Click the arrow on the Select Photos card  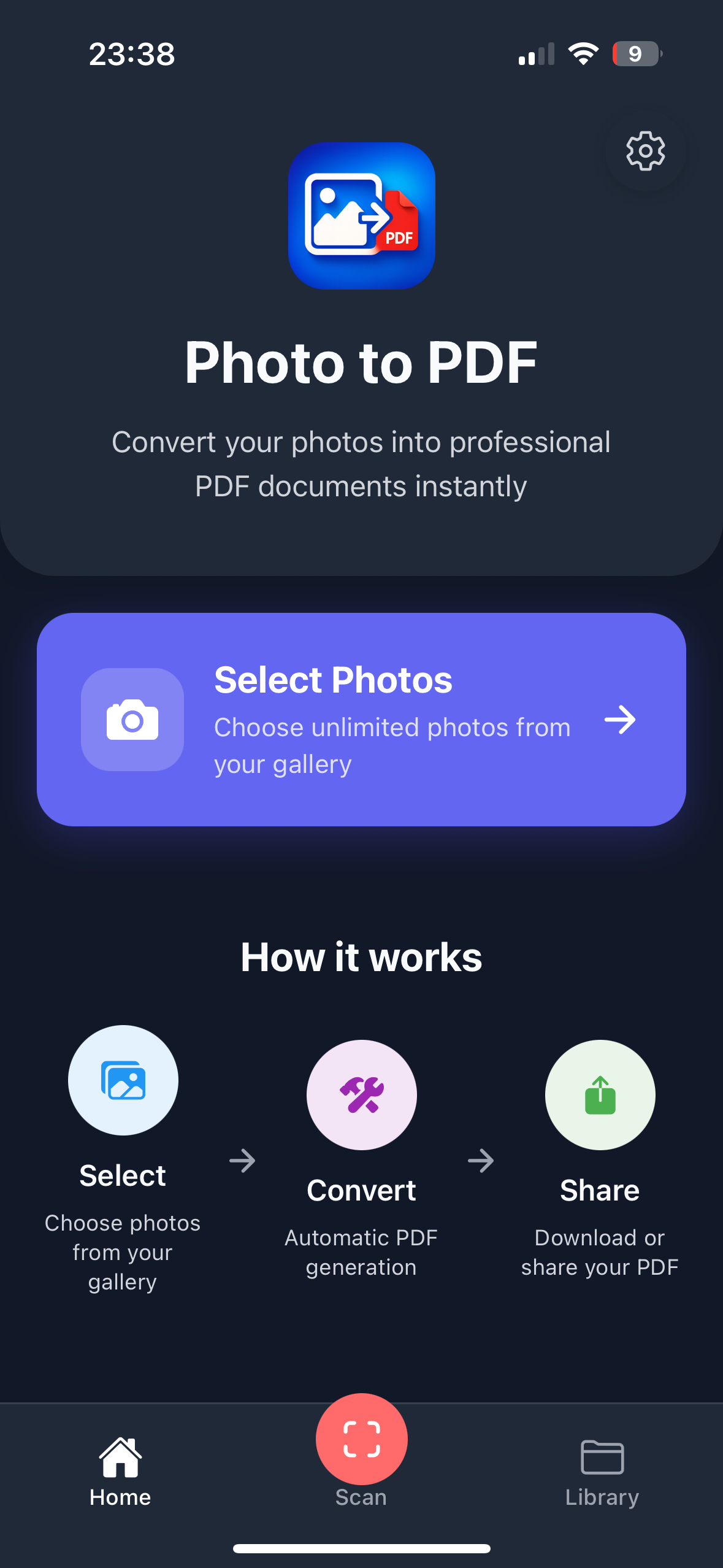[x=621, y=721]
